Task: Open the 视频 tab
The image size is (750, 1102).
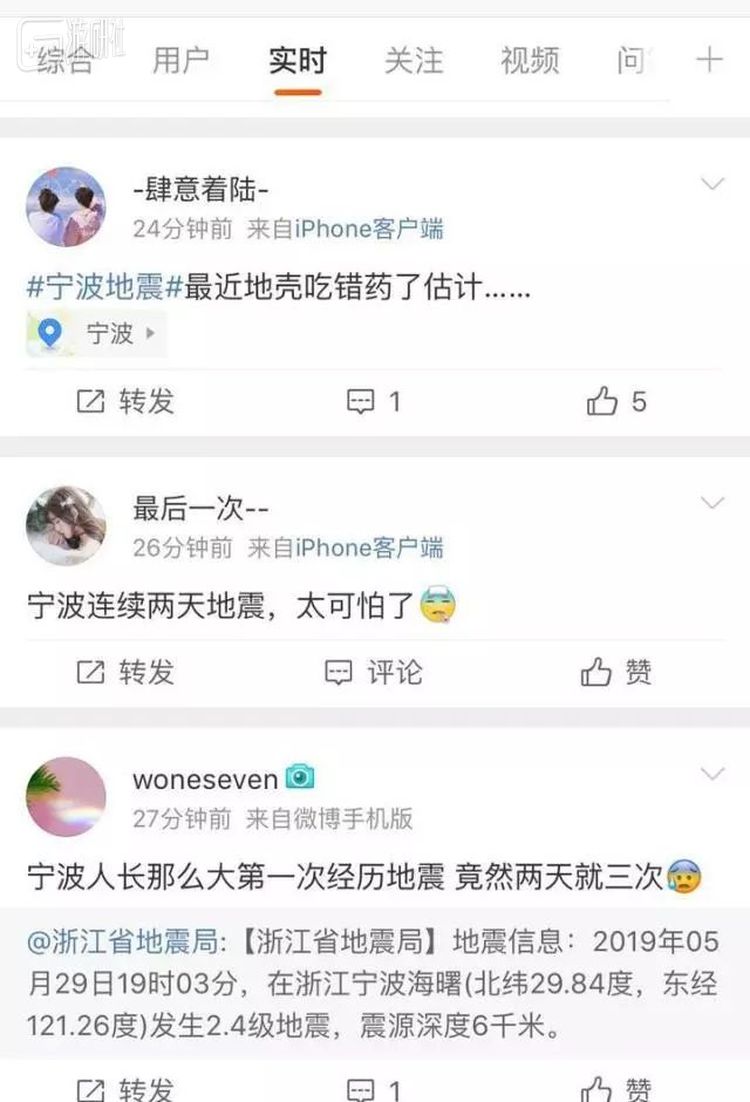Action: pos(529,60)
